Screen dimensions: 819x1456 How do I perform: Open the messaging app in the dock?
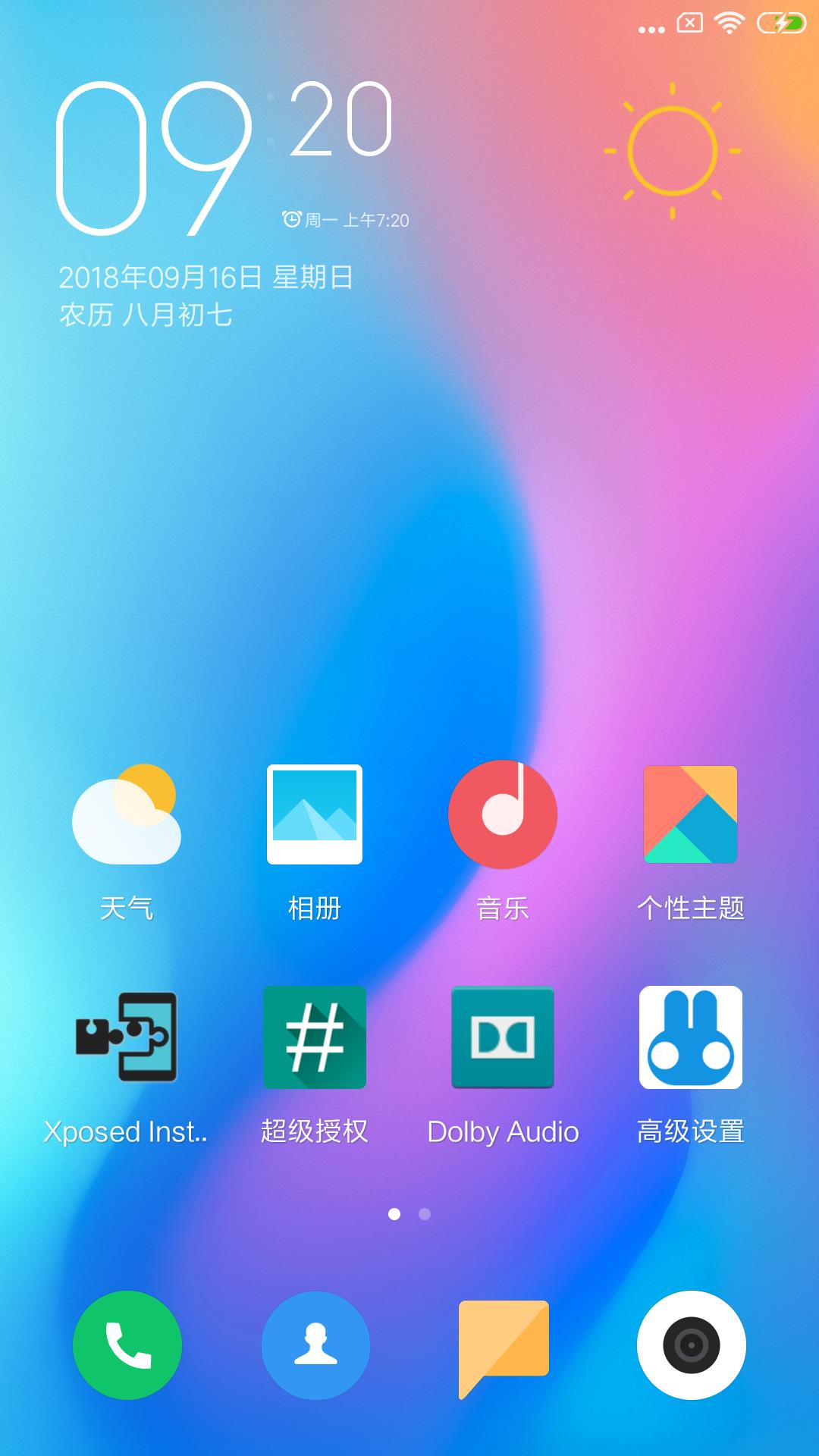[504, 1345]
